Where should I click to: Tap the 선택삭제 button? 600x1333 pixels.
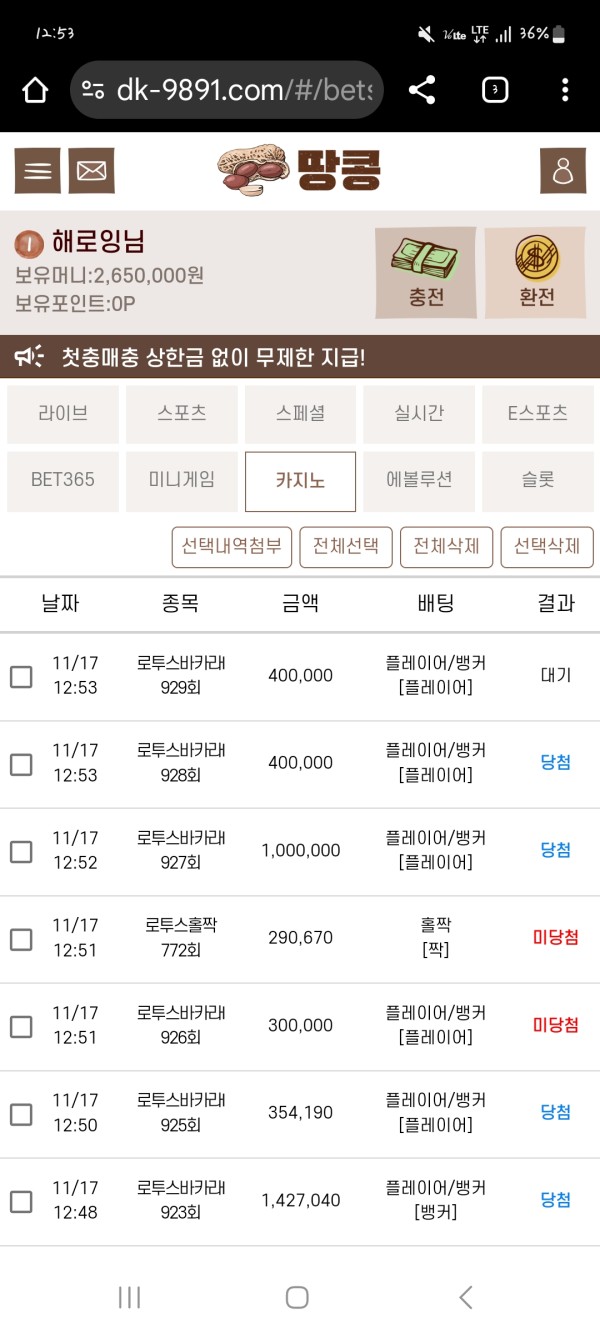pos(547,547)
